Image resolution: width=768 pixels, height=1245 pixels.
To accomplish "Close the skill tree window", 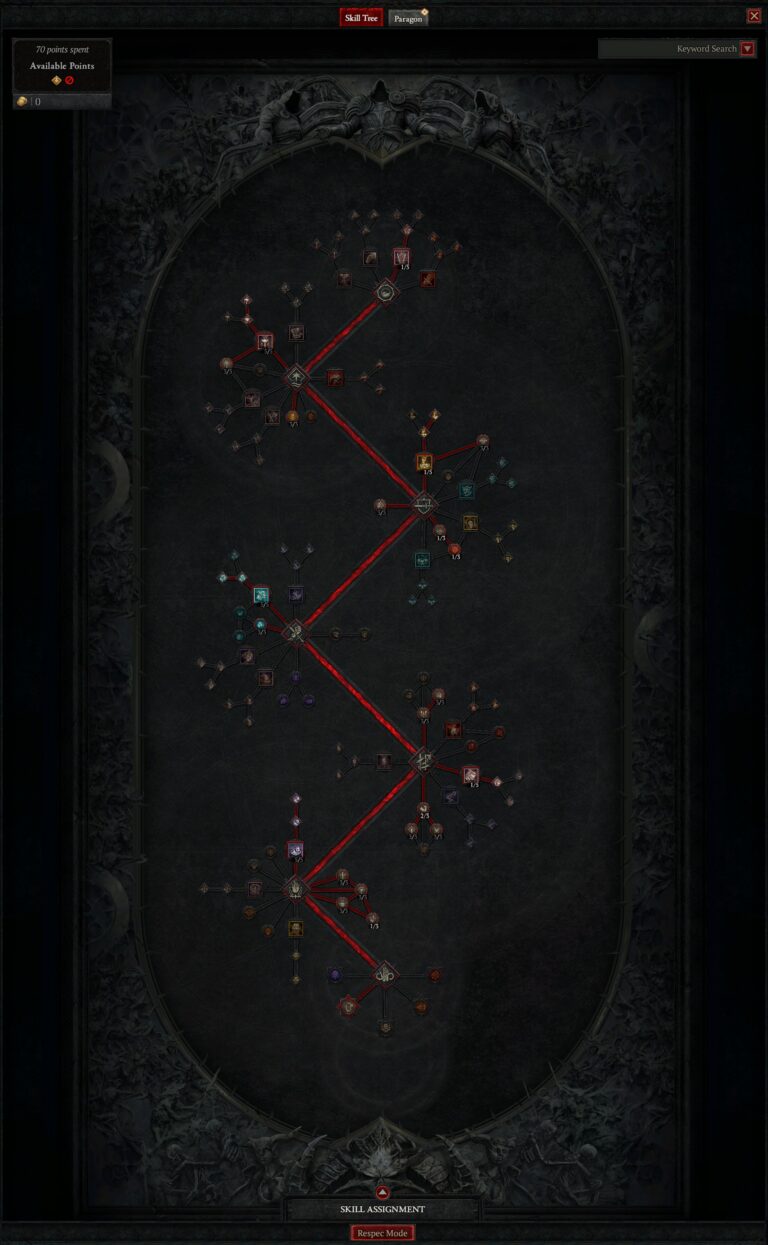I will click(754, 16).
